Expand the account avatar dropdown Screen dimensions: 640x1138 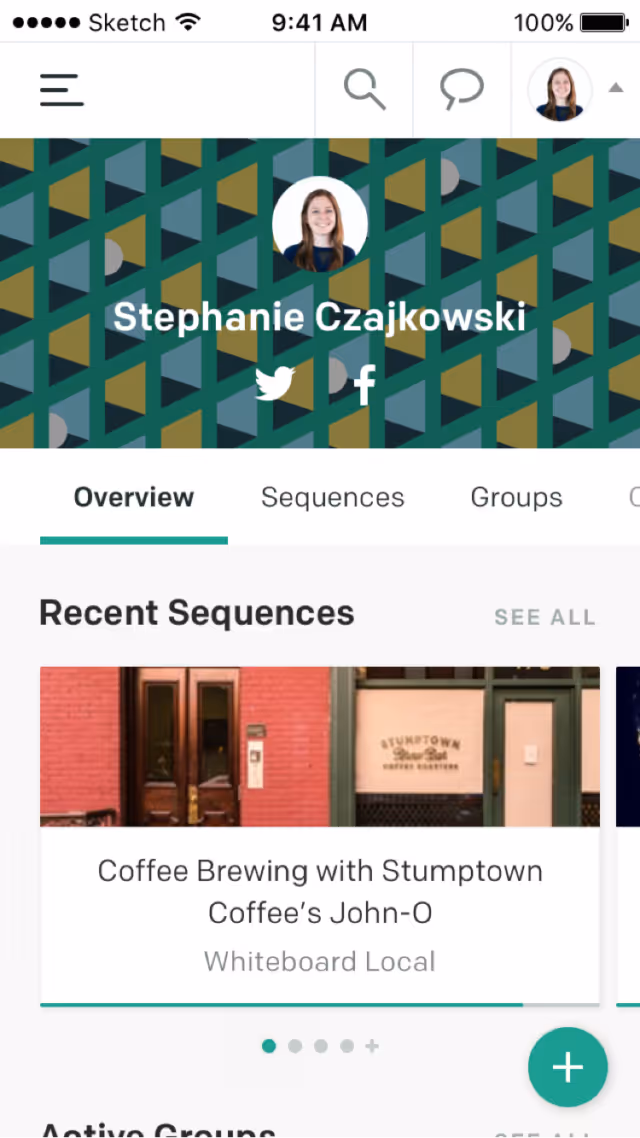point(576,90)
